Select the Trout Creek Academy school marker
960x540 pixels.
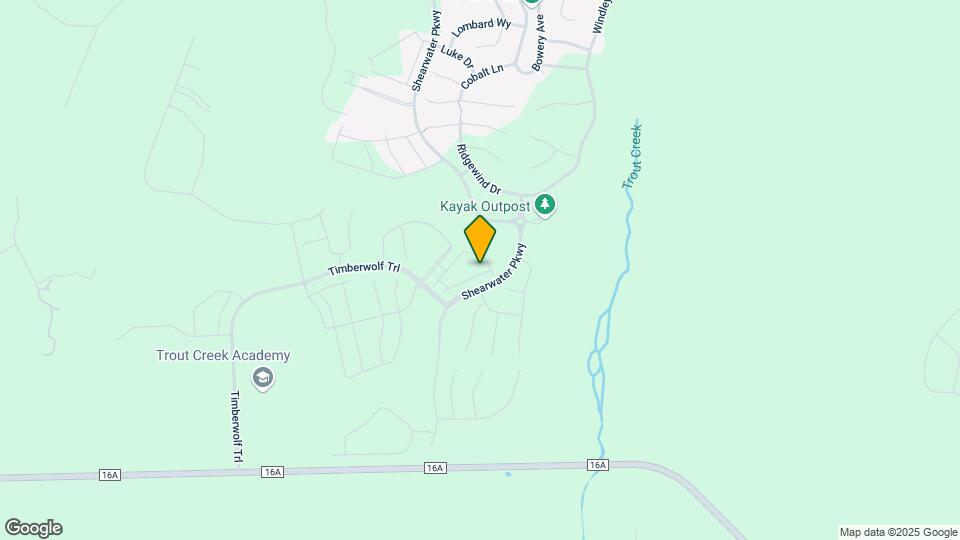263,378
